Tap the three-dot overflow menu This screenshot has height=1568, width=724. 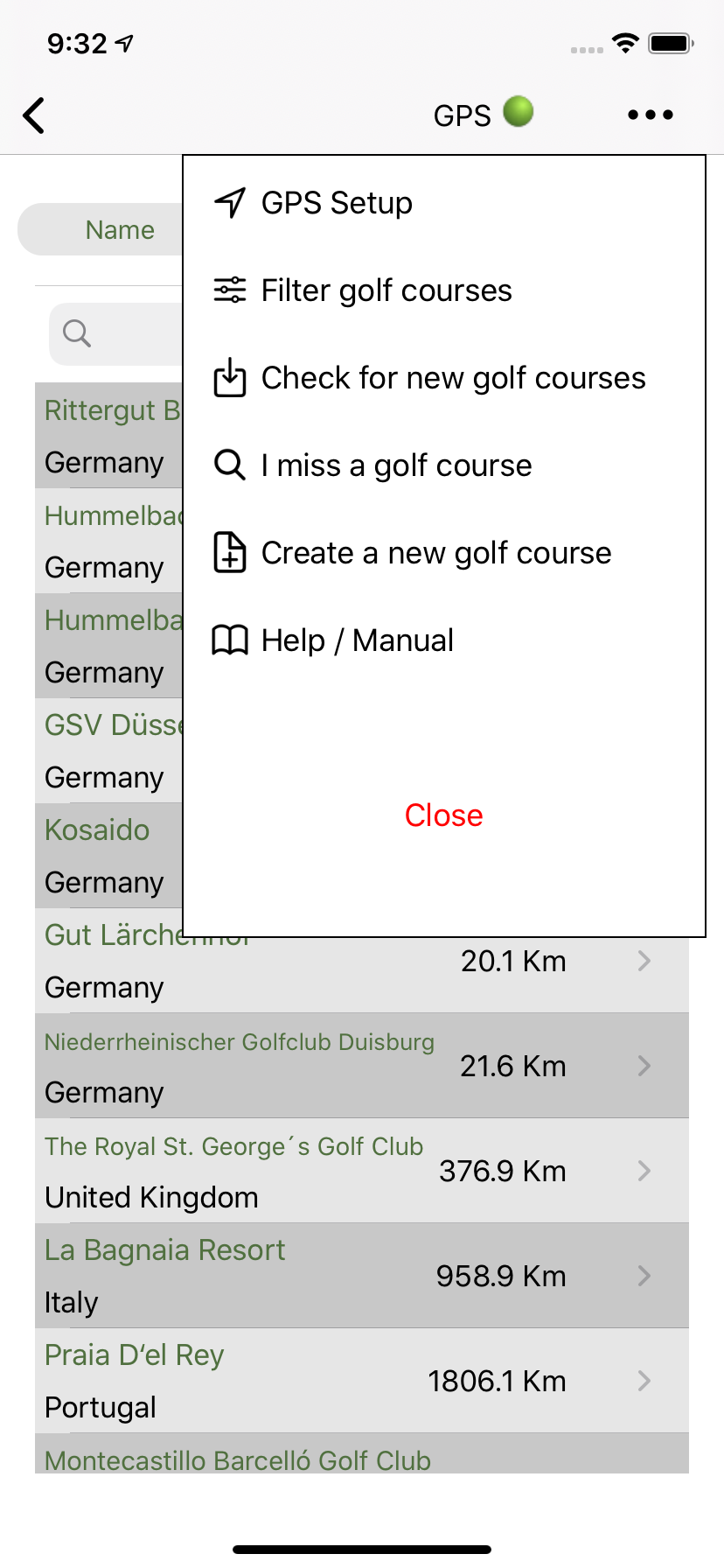[x=651, y=115]
